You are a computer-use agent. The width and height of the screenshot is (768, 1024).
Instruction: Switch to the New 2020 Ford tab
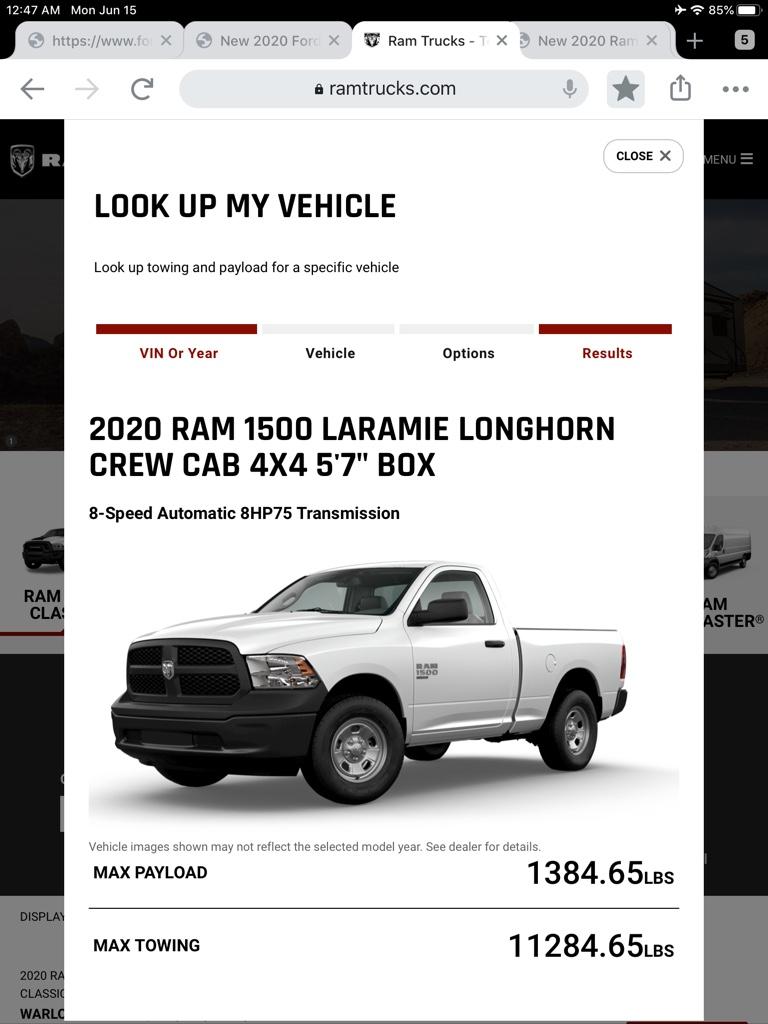(x=265, y=41)
